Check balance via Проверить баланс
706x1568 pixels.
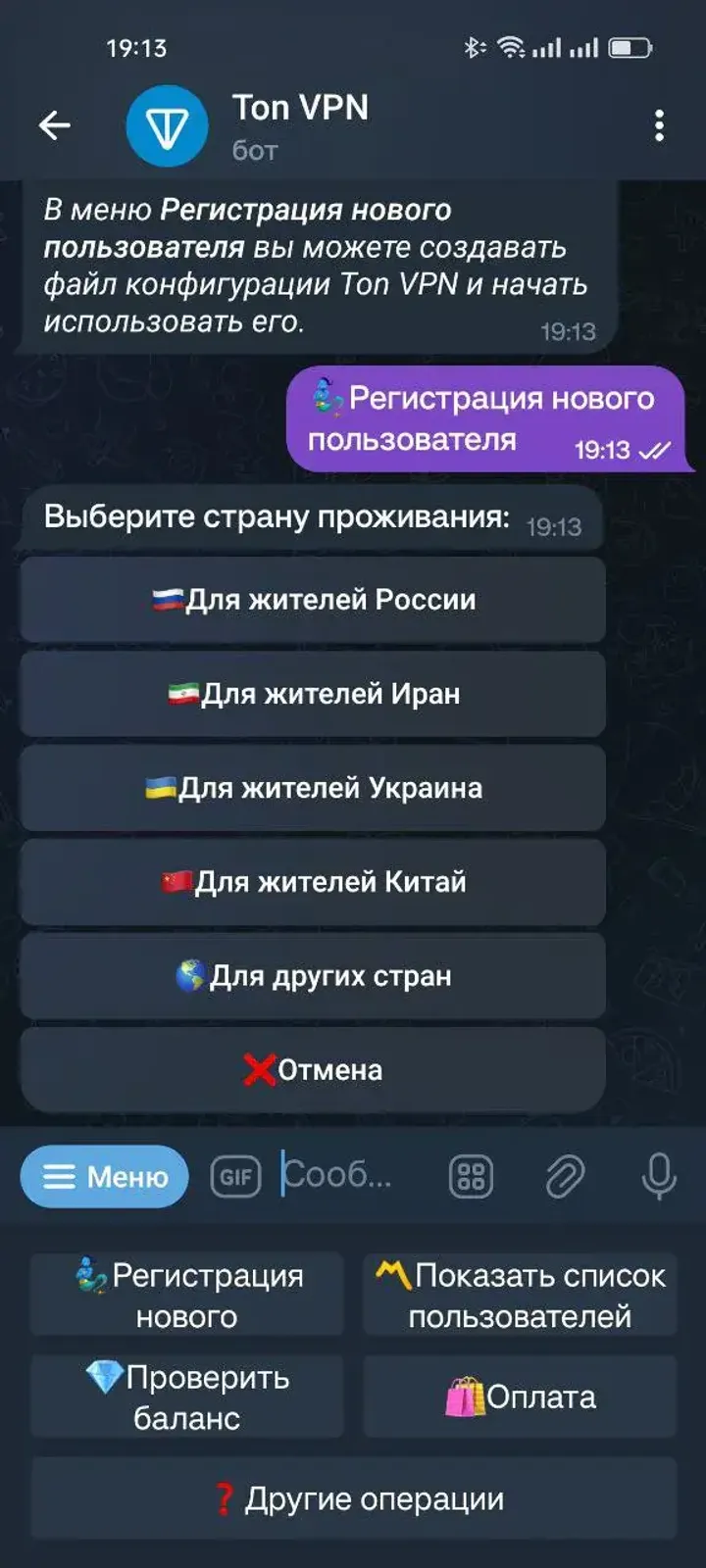tap(185, 1396)
